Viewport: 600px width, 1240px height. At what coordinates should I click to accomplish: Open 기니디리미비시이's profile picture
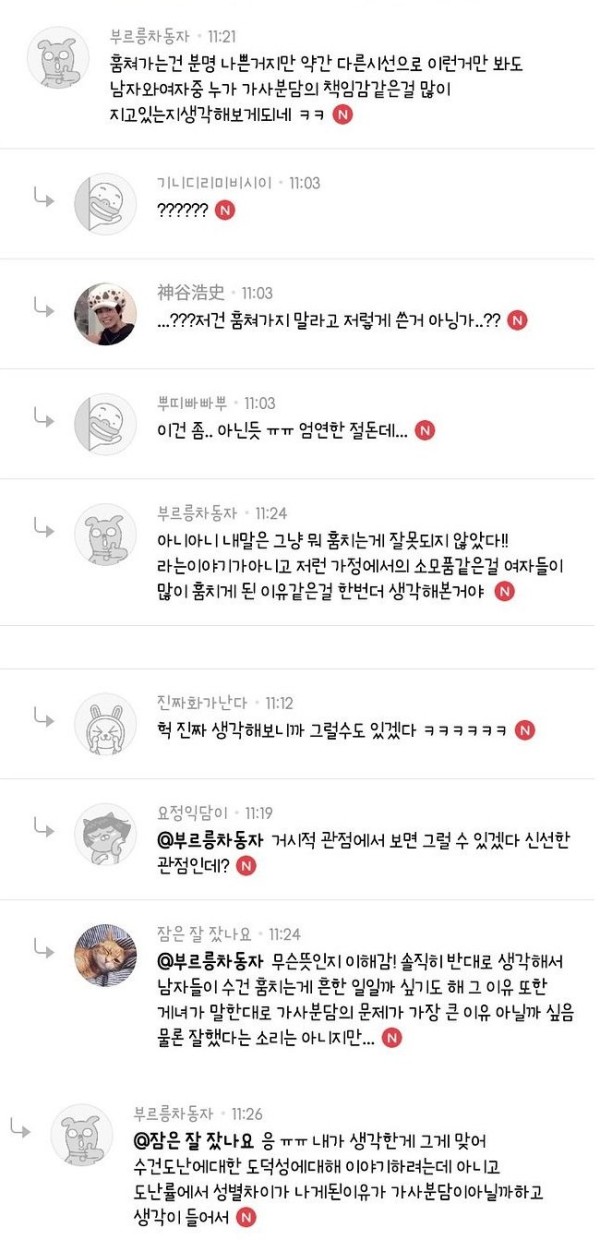point(106,204)
